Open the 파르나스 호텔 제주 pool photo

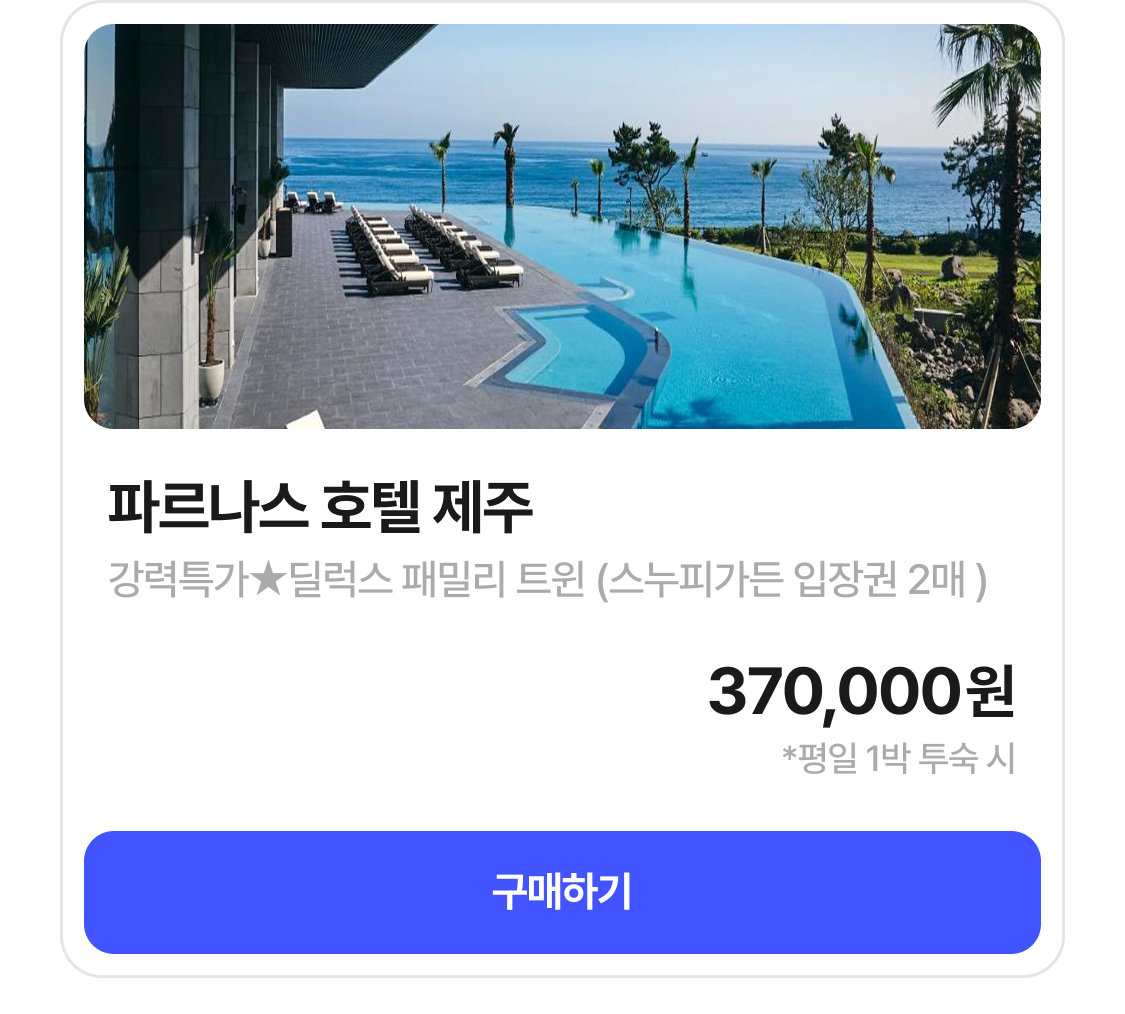[562, 227]
